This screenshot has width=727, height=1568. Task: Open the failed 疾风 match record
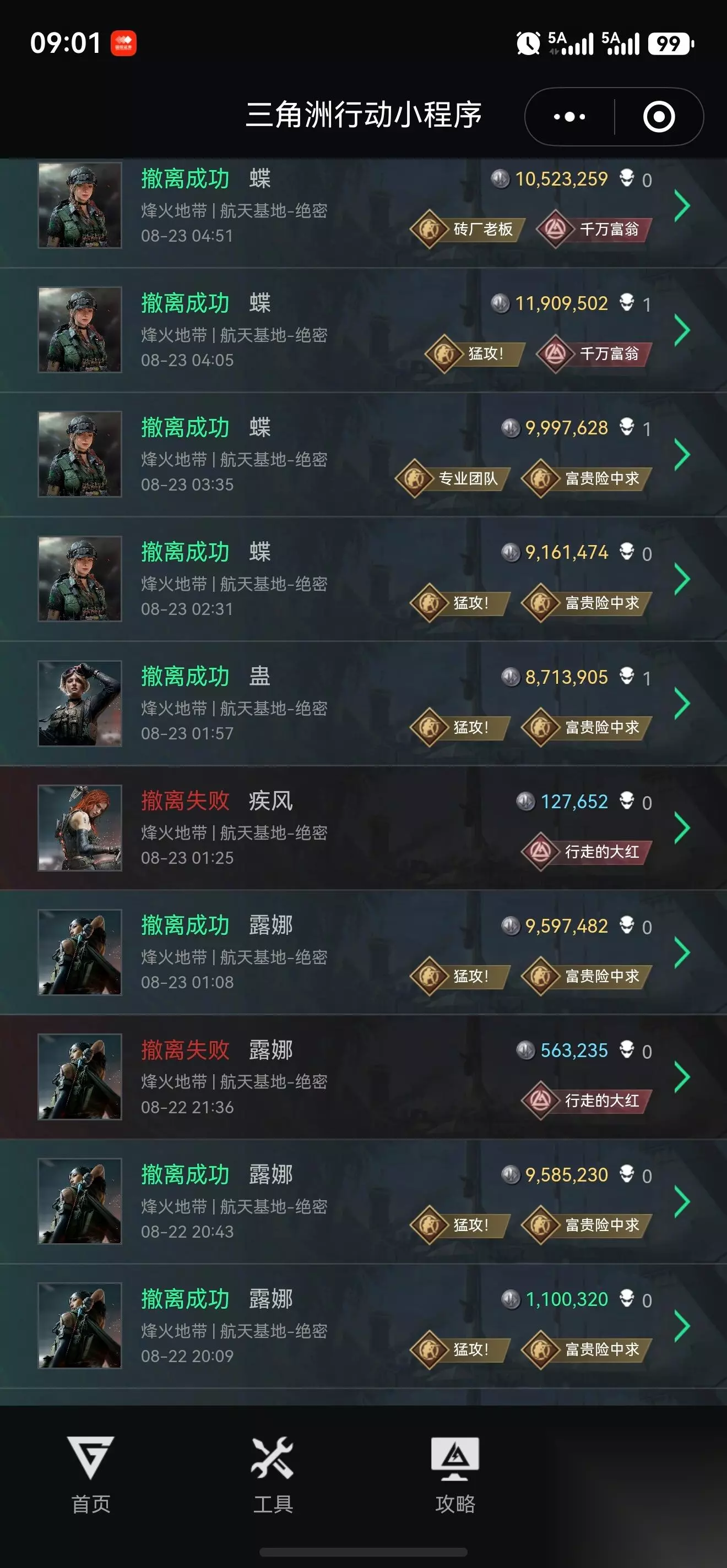pyautogui.click(x=363, y=828)
